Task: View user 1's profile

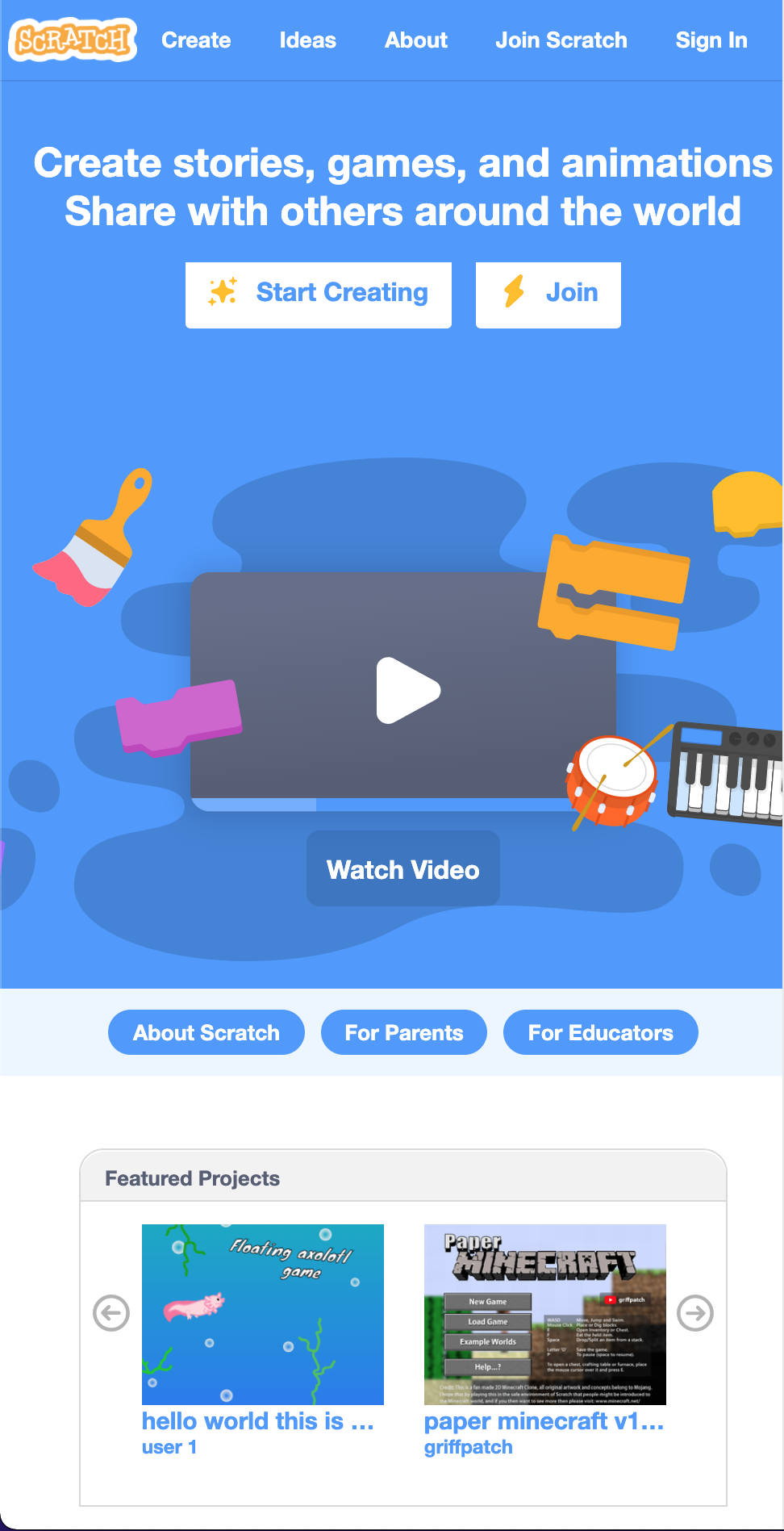Action: tap(169, 1447)
